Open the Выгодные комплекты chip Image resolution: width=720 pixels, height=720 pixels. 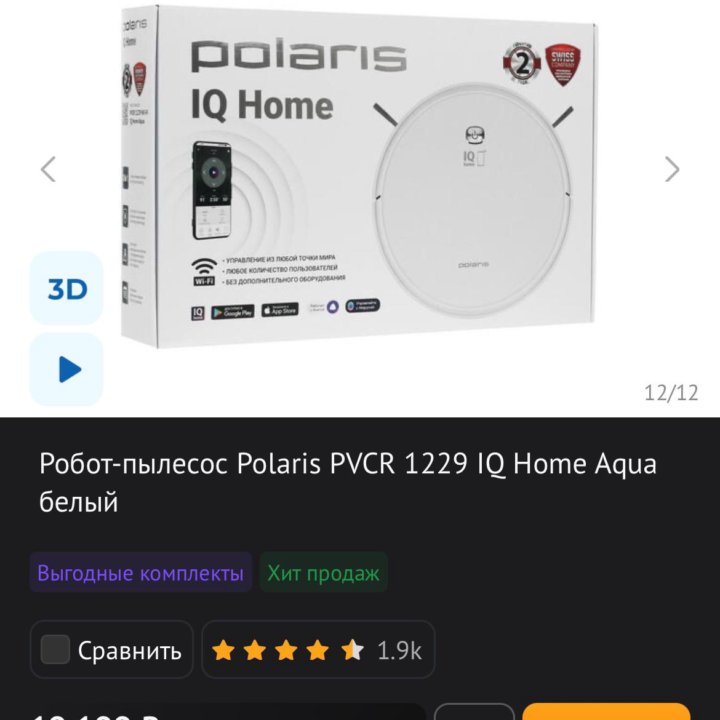[140, 573]
